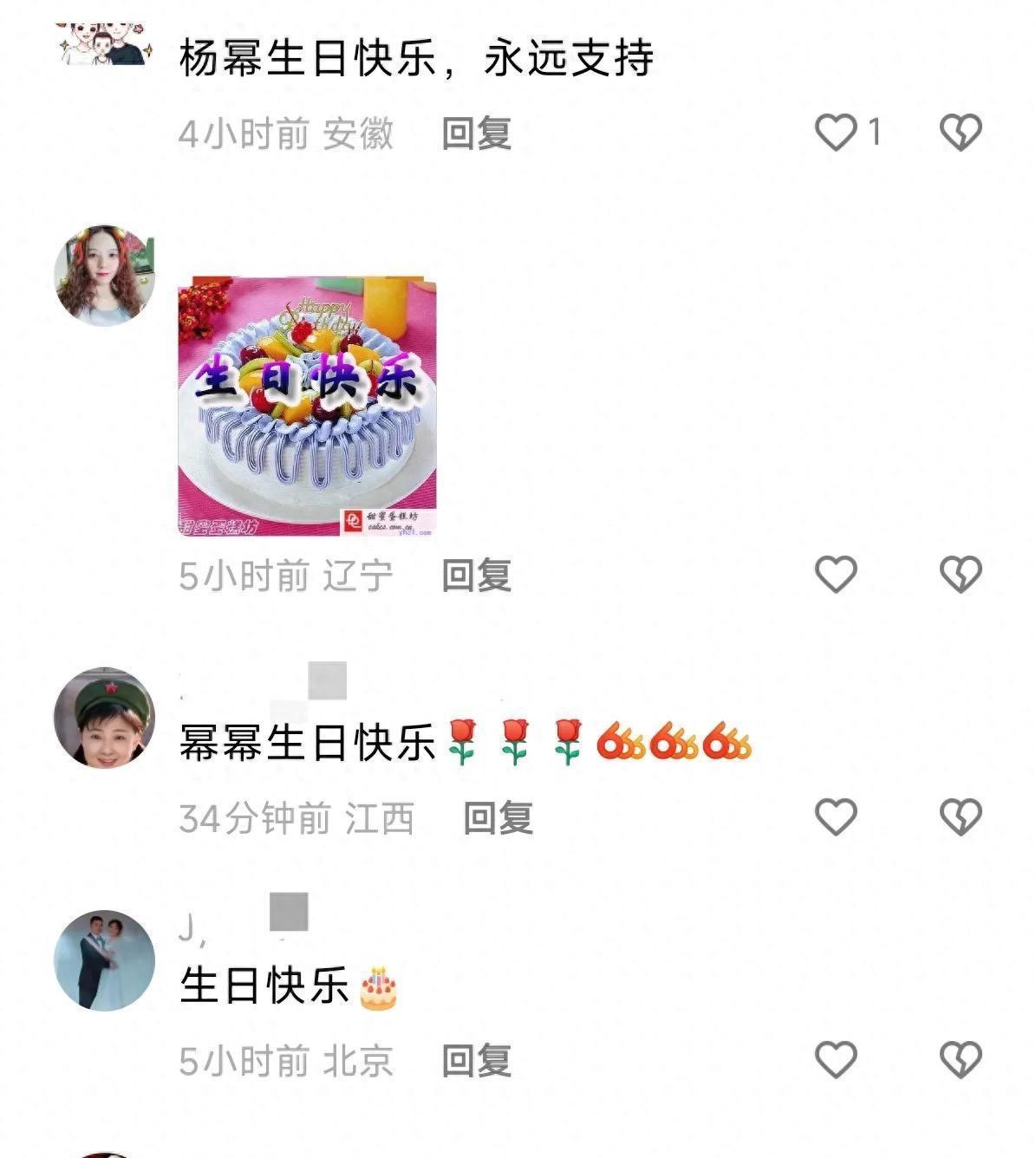Image resolution: width=1036 pixels, height=1158 pixels.
Task: Open the birthday cake image in the comment
Action: point(307,406)
